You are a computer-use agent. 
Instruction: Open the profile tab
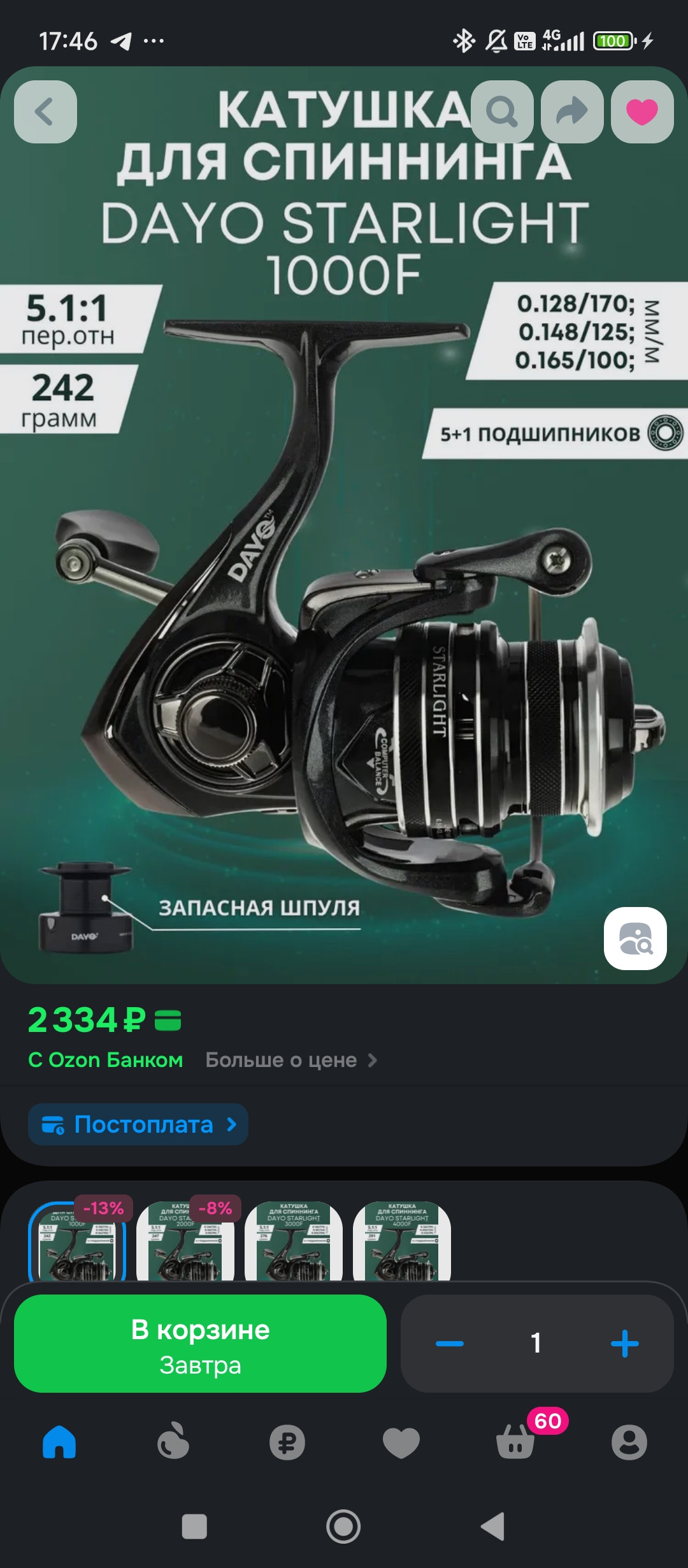[629, 1442]
